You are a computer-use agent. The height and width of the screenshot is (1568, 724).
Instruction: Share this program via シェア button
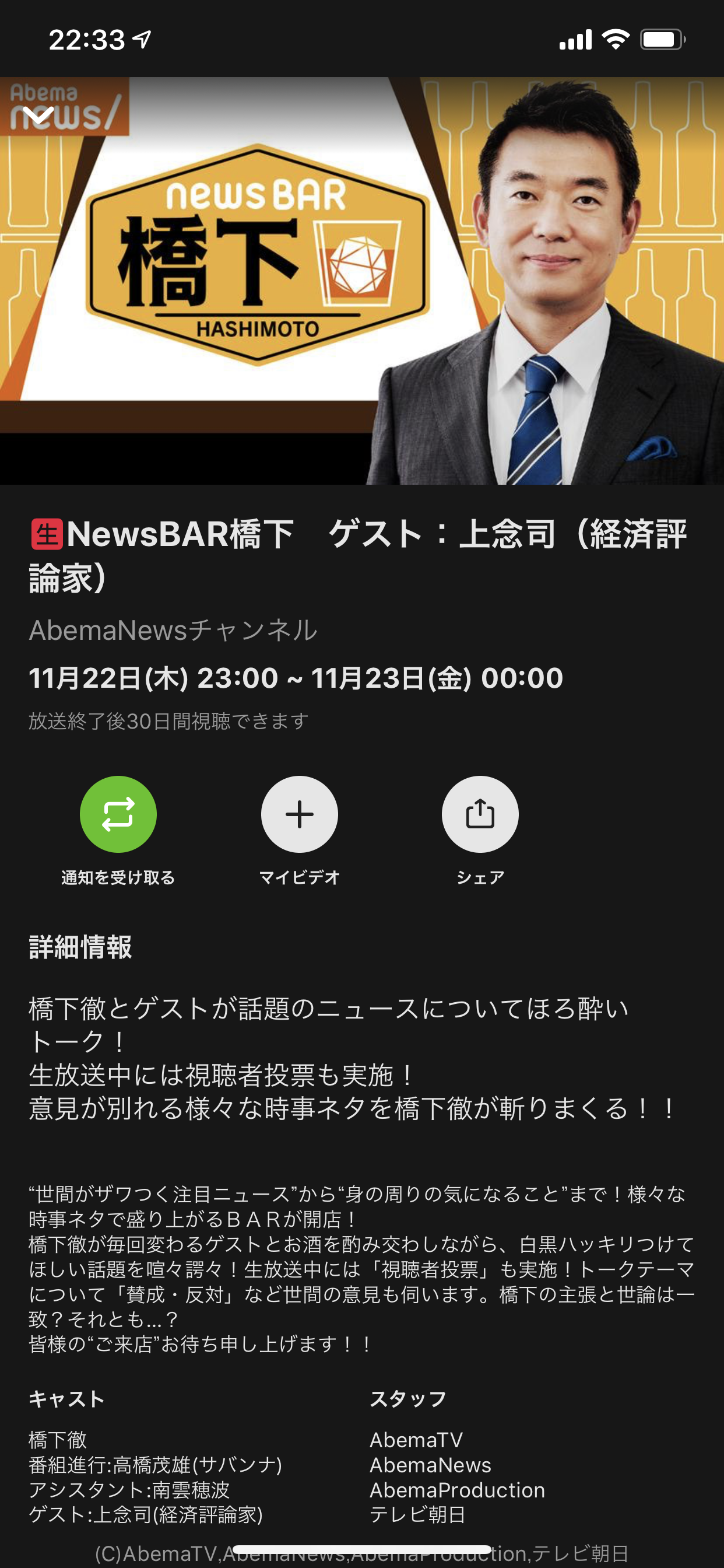[x=480, y=814]
